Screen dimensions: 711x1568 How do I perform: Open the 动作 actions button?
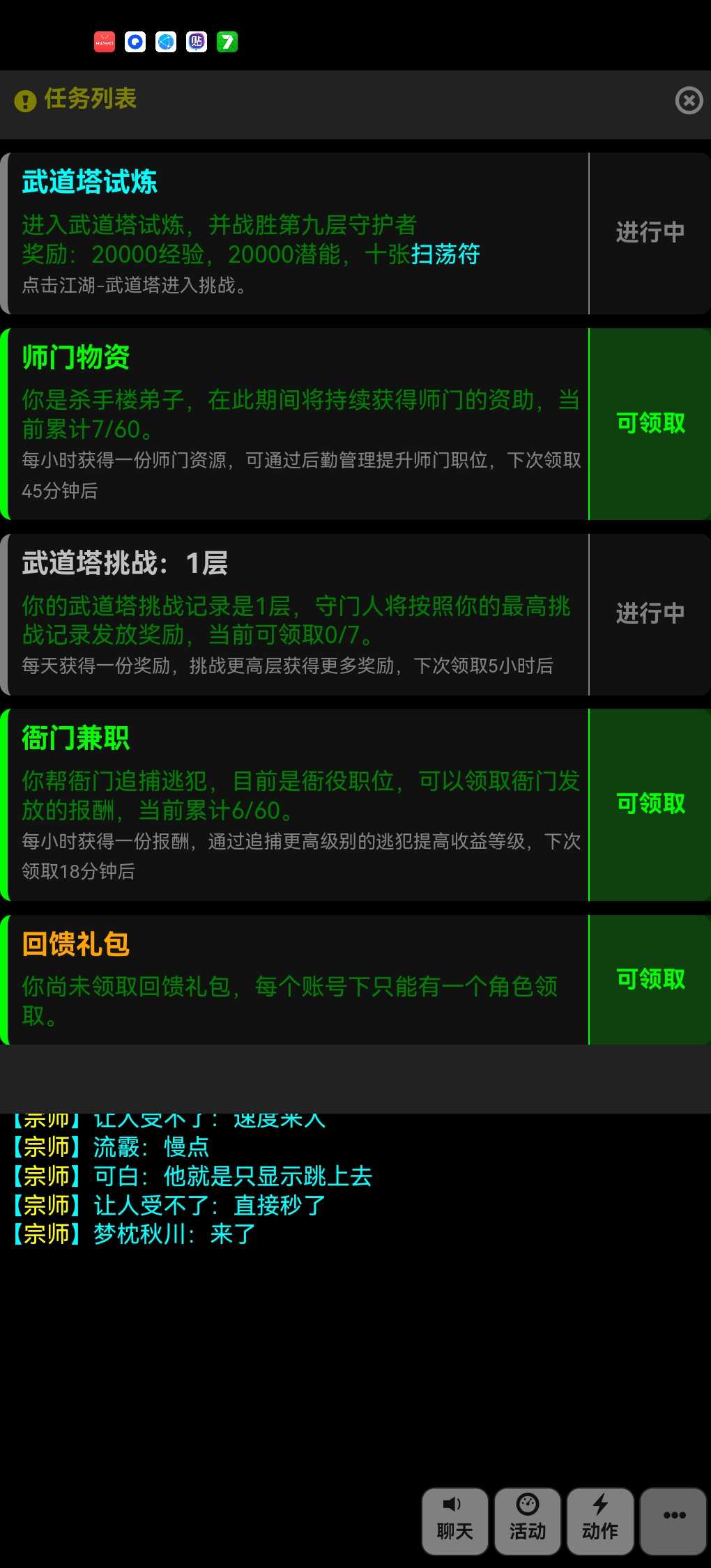[600, 1522]
